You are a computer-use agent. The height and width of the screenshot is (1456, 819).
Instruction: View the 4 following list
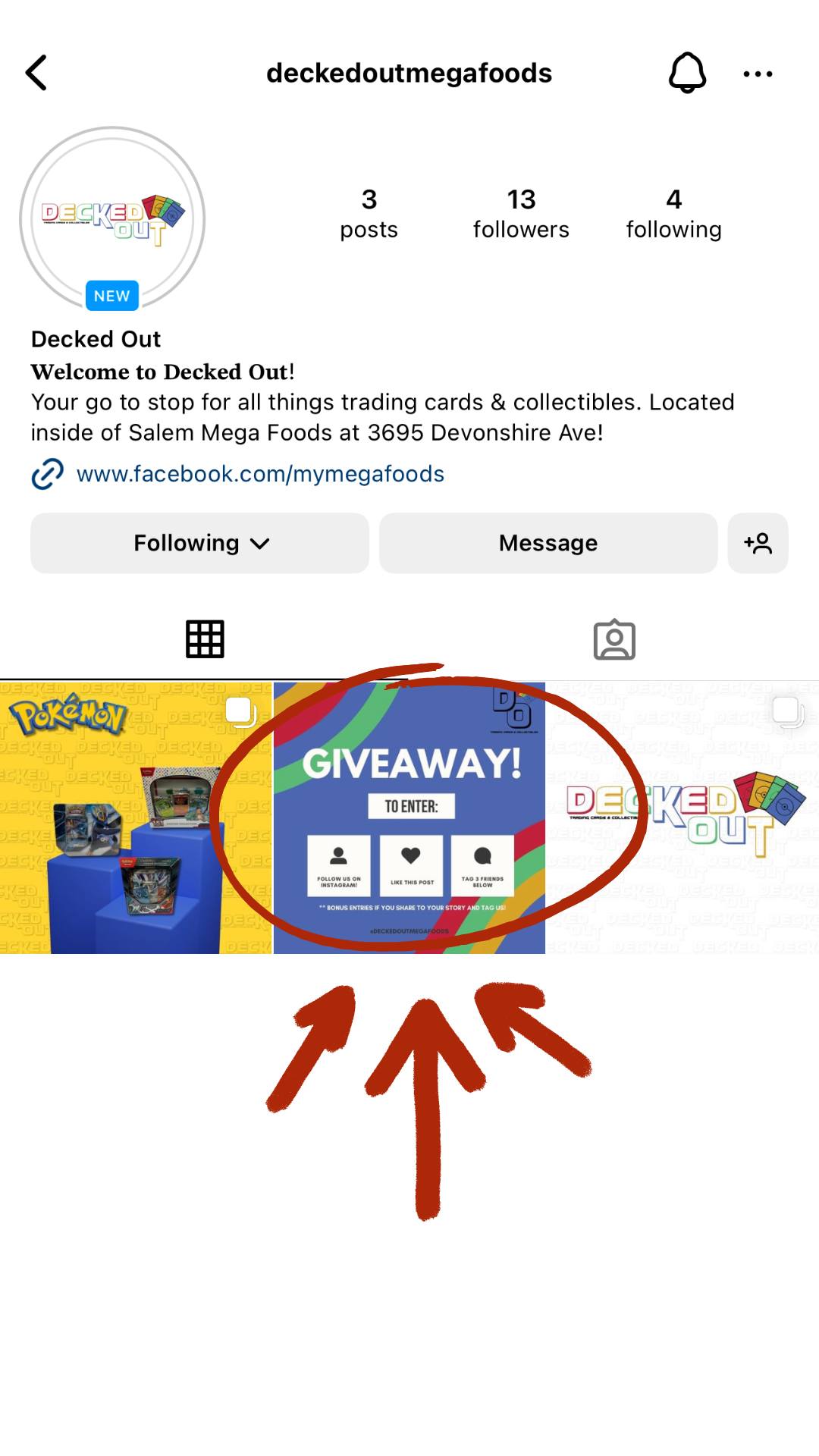(x=673, y=214)
